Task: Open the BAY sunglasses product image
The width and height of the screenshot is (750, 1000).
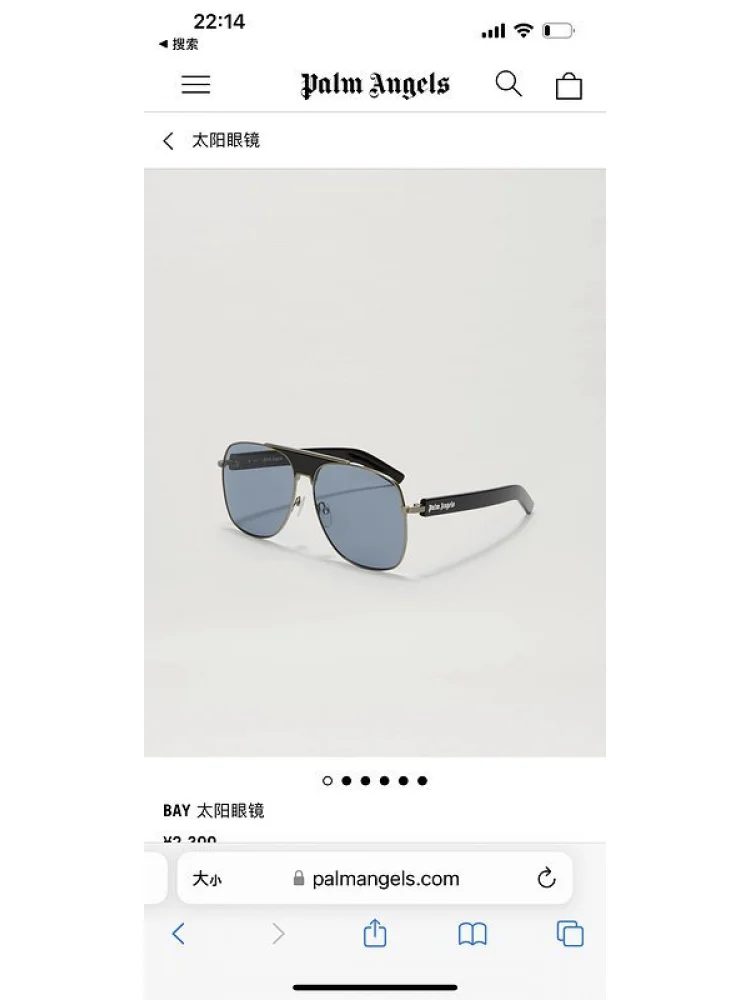Action: [x=374, y=462]
